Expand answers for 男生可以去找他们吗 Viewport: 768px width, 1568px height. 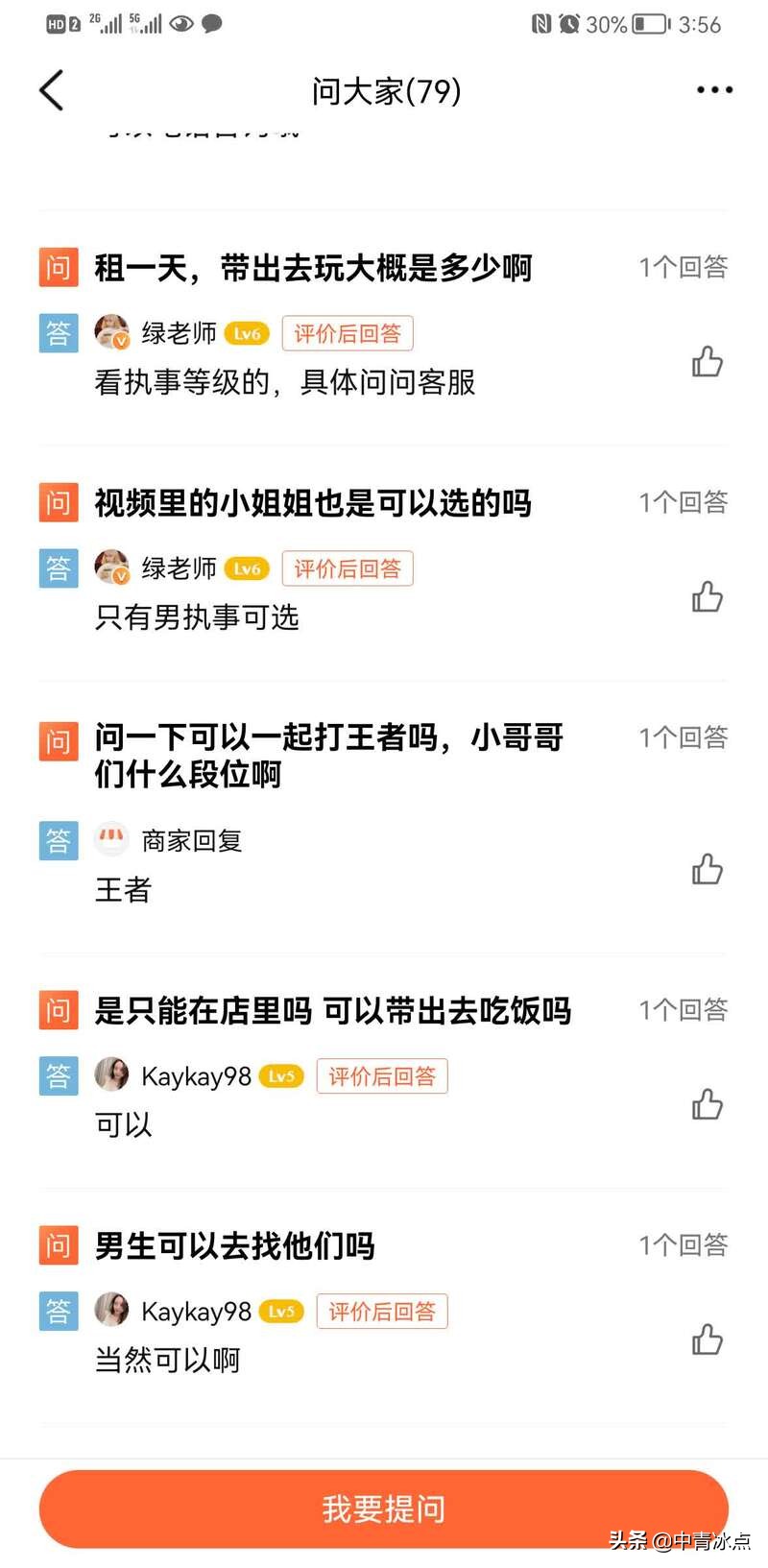click(683, 1244)
